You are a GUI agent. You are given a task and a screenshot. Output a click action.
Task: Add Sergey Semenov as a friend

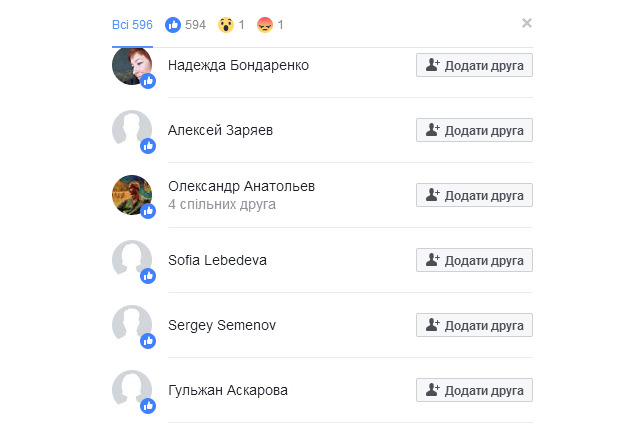tap(474, 325)
